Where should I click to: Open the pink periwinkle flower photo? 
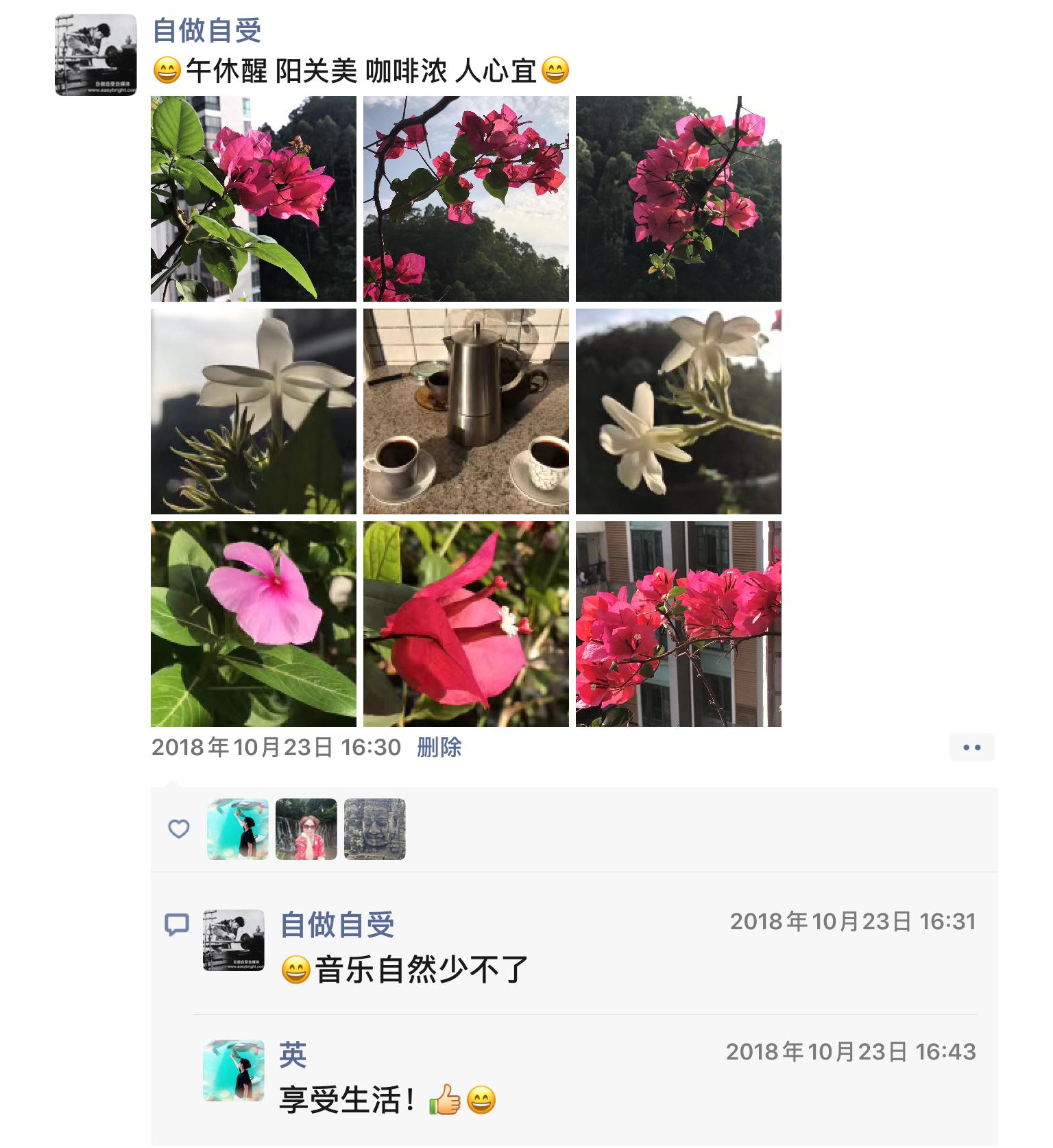click(x=253, y=623)
